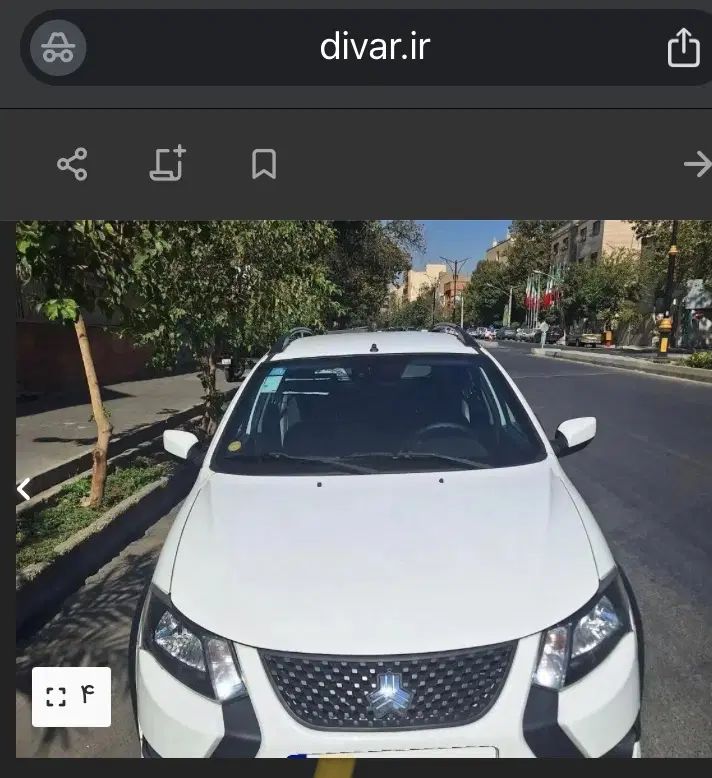Bookmark this car listing

(264, 164)
